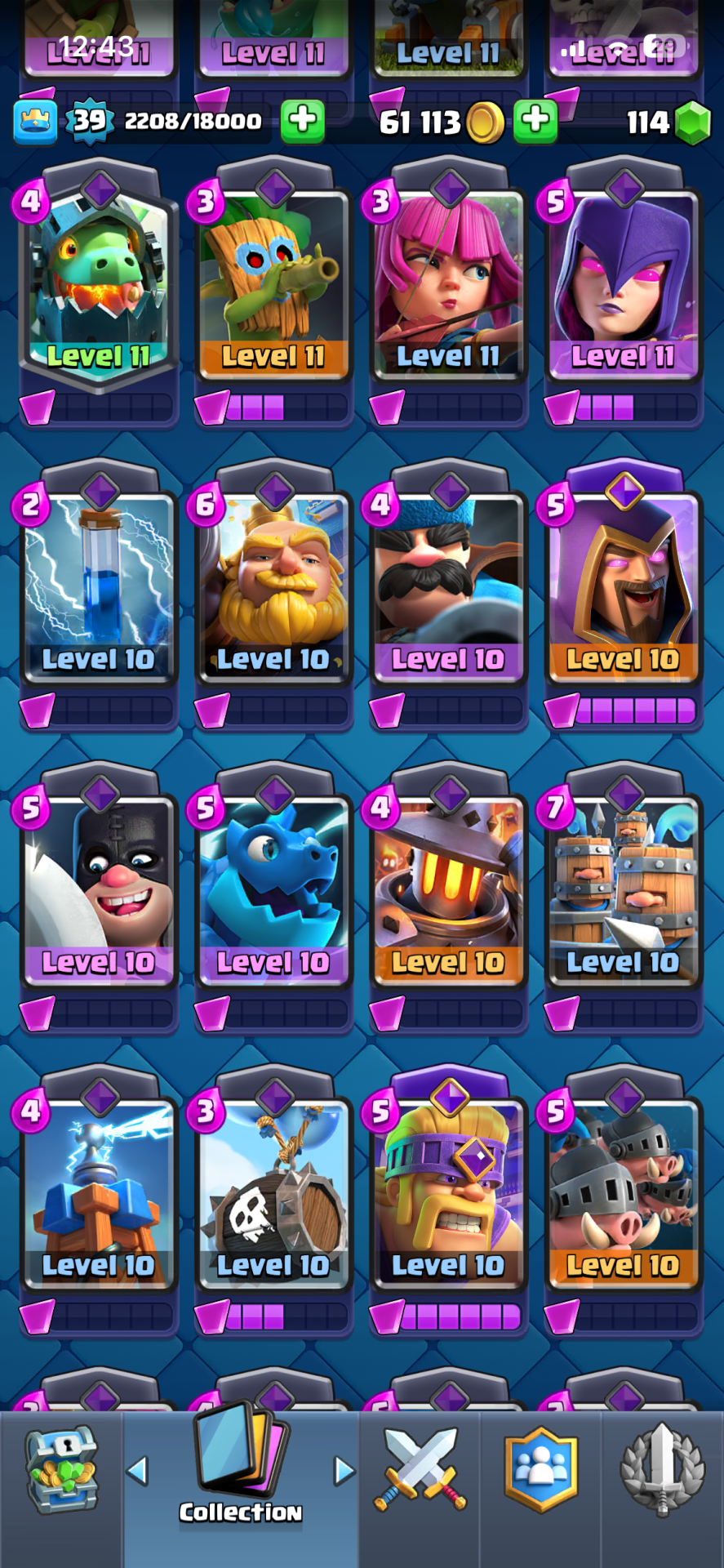Go to the Battle crossed-swords tab

[x=420, y=1470]
